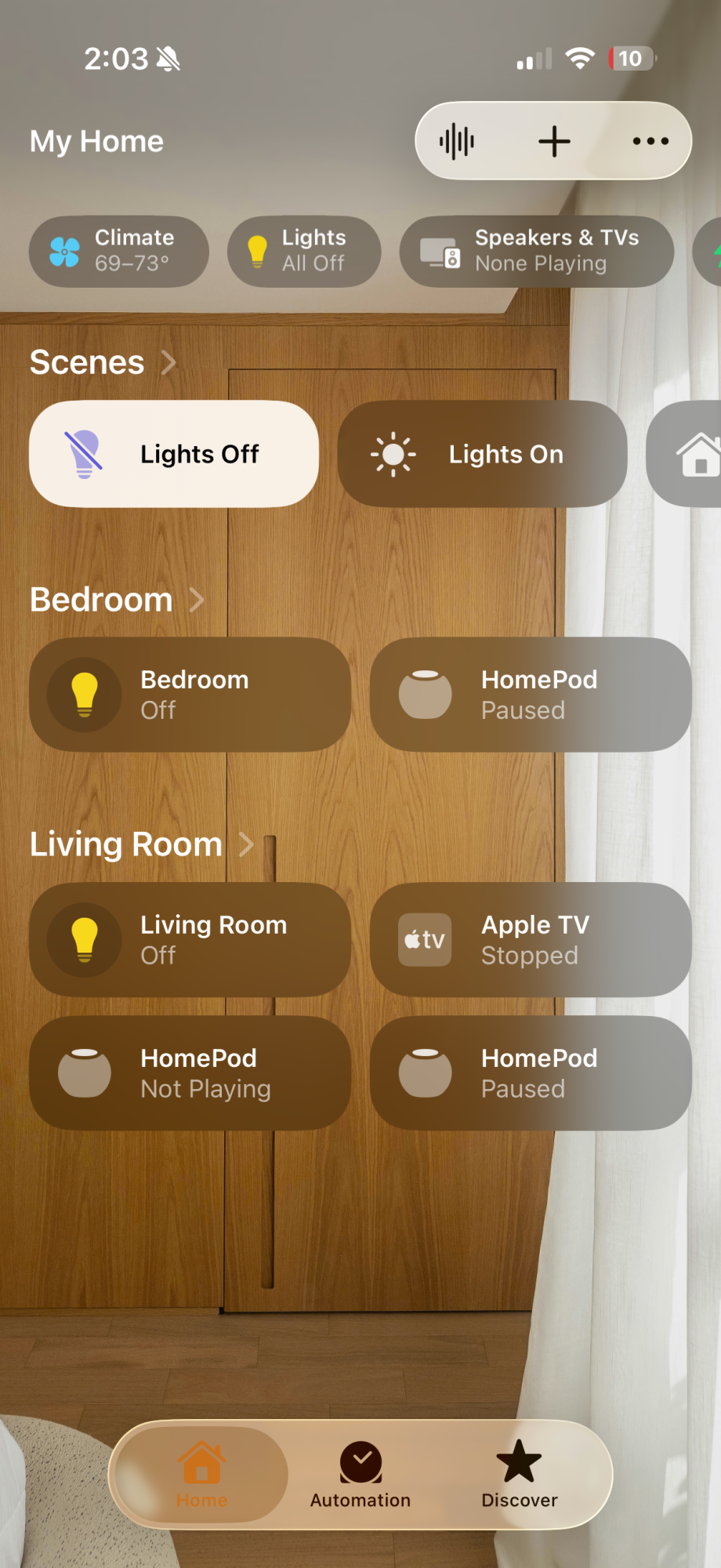Open the Bedroom room page

pos(117,601)
